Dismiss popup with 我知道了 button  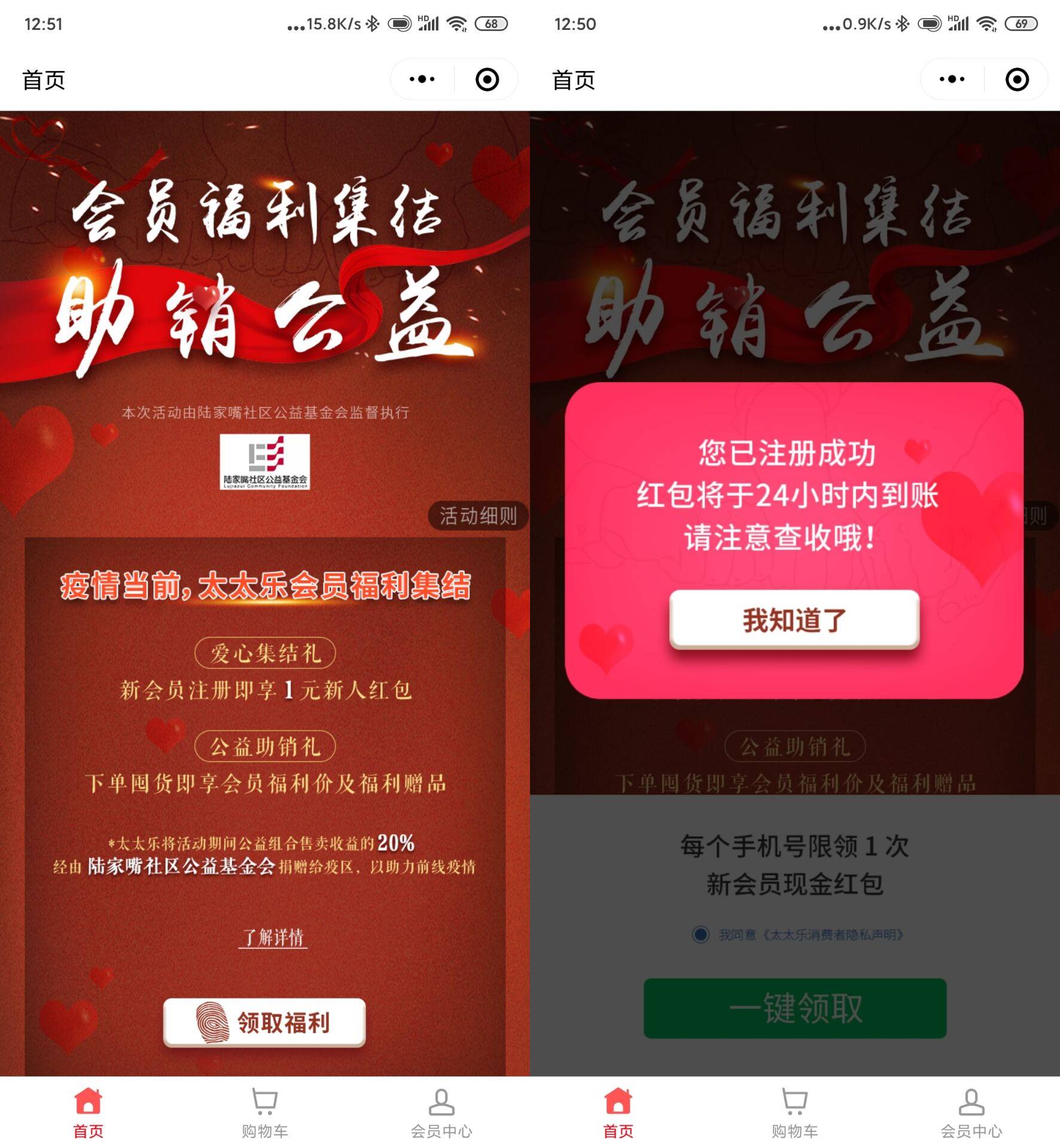pyautogui.click(x=794, y=620)
